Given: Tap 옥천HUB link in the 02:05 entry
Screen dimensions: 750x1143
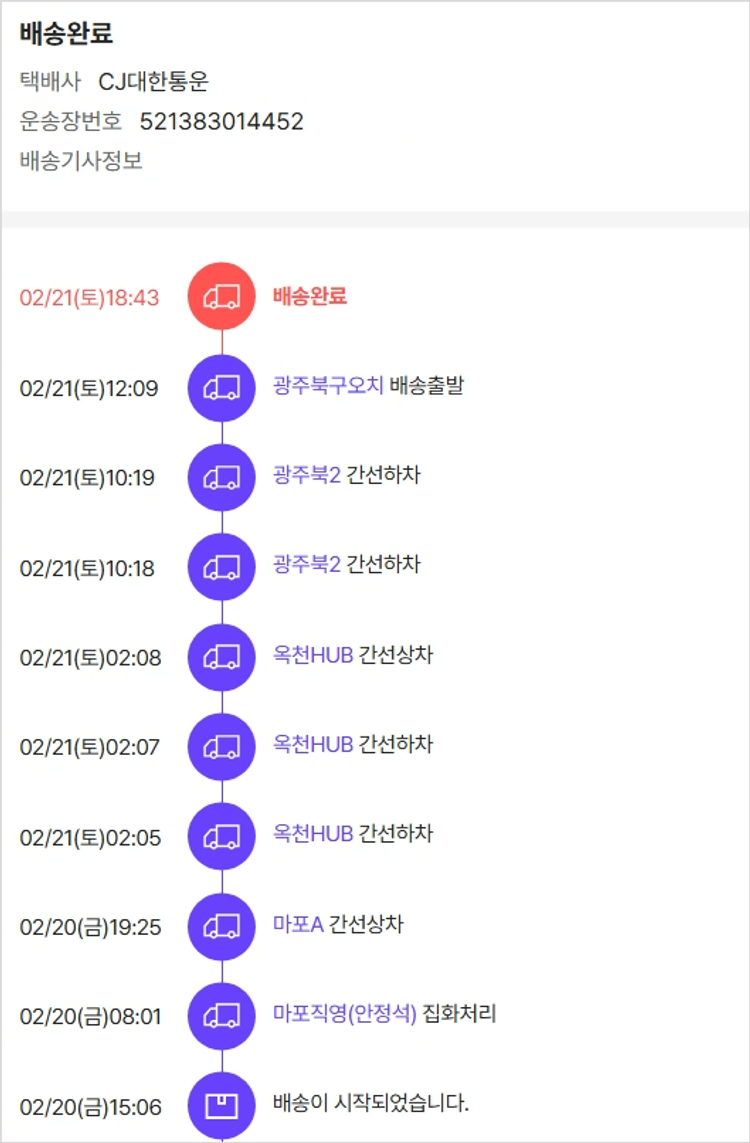Looking at the screenshot, I should [x=313, y=833].
